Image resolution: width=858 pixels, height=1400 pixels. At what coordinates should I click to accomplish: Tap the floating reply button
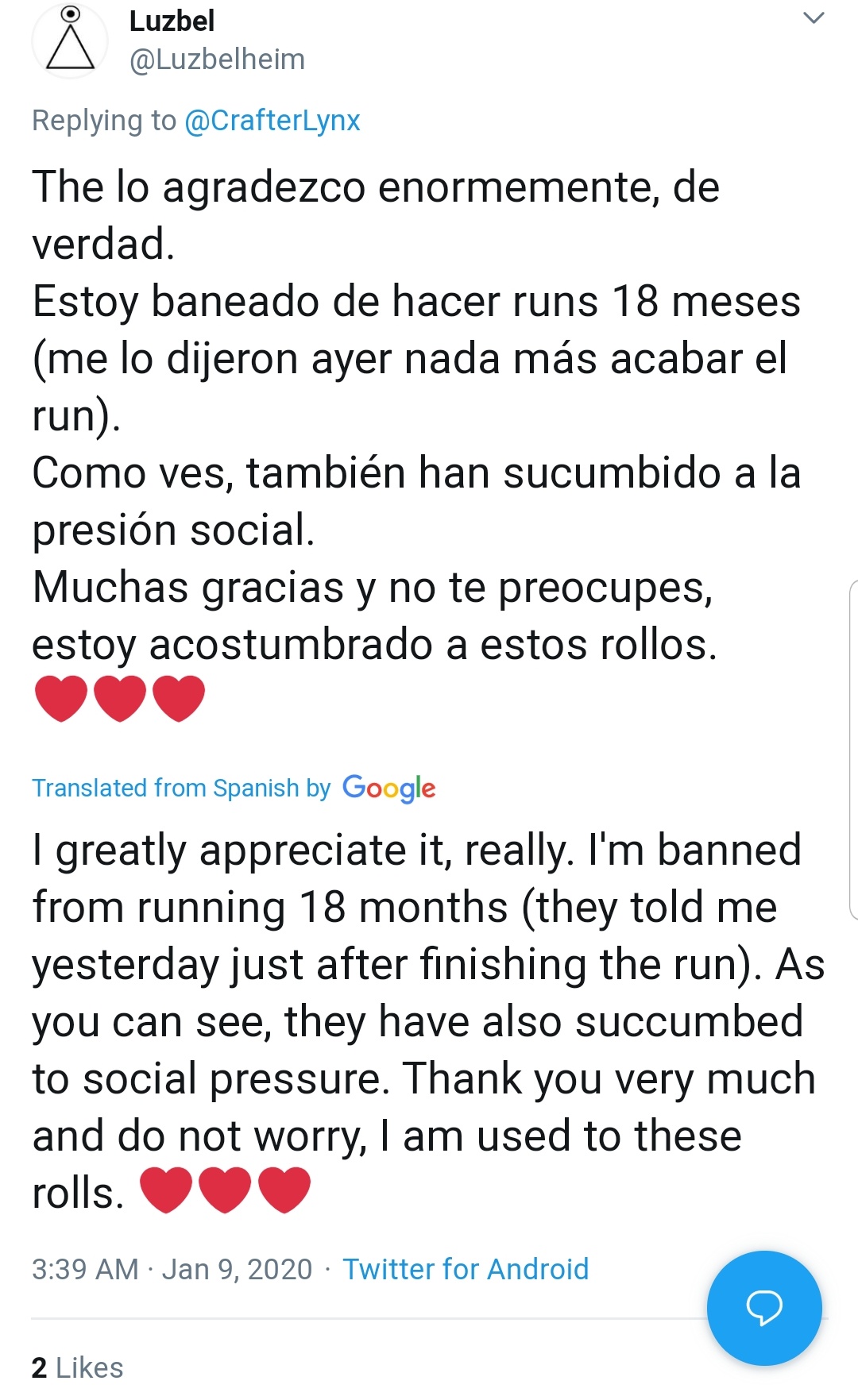763,1307
